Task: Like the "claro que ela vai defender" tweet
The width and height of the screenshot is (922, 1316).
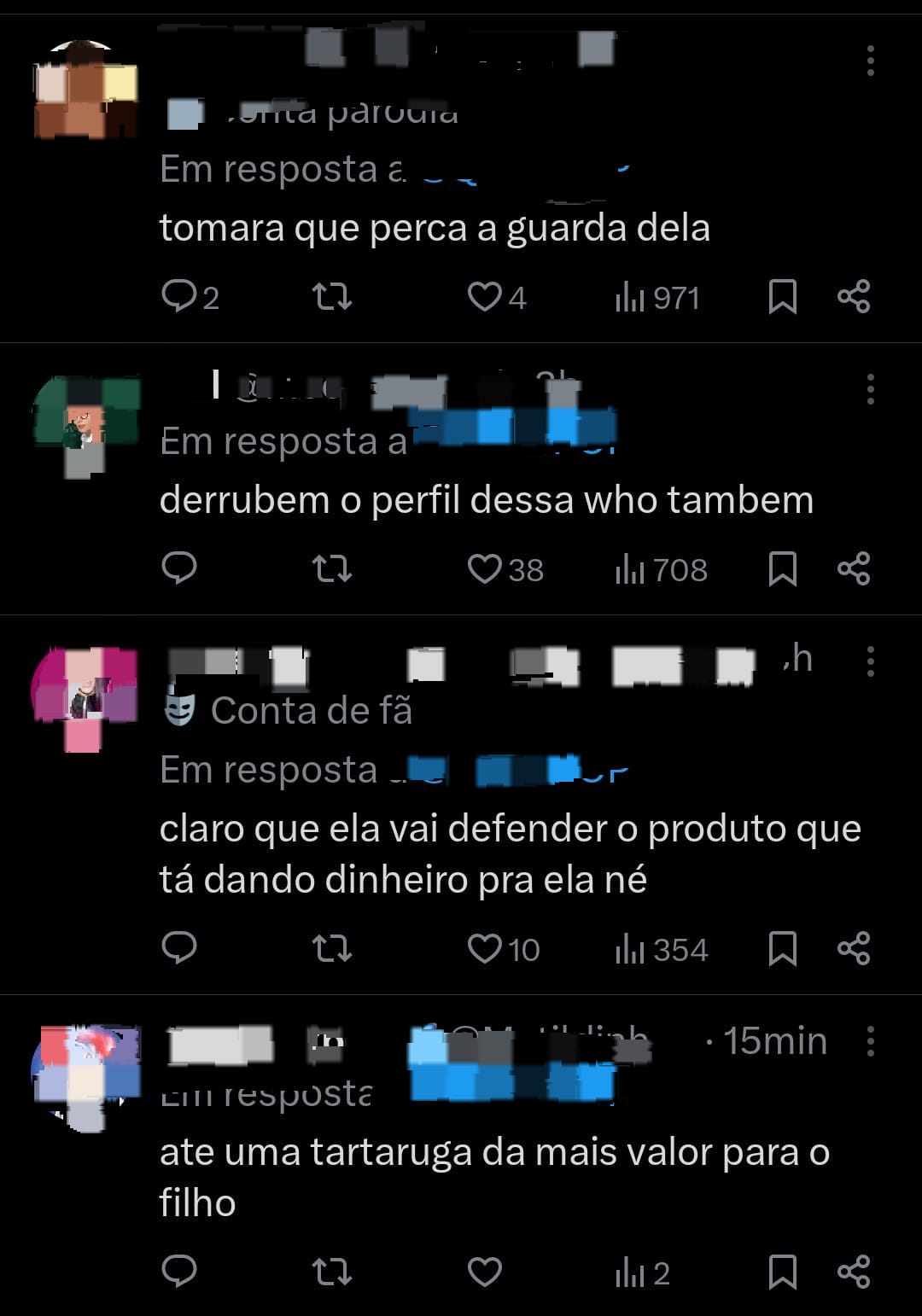Action: [485, 949]
